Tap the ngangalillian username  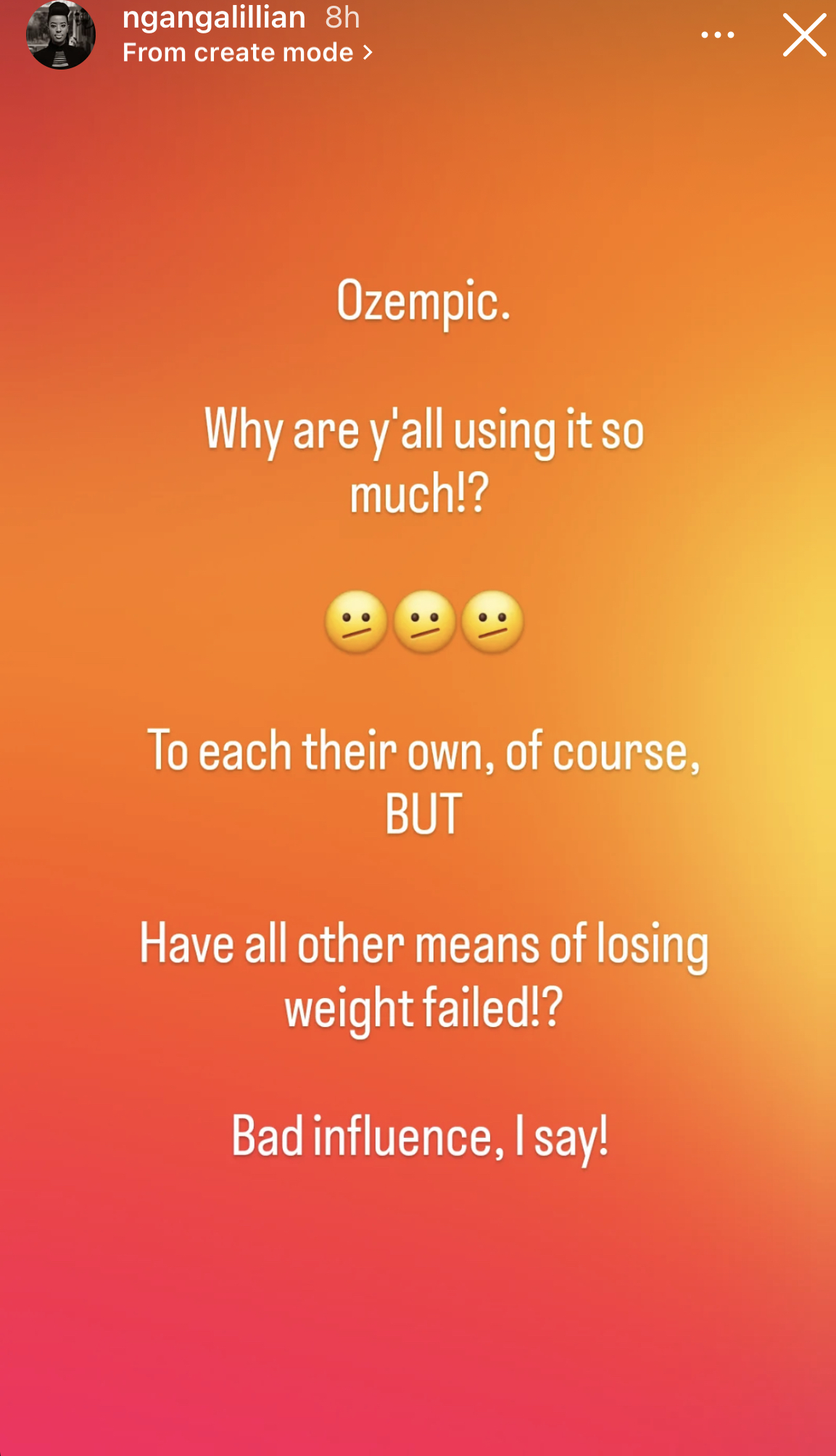pos(214,17)
